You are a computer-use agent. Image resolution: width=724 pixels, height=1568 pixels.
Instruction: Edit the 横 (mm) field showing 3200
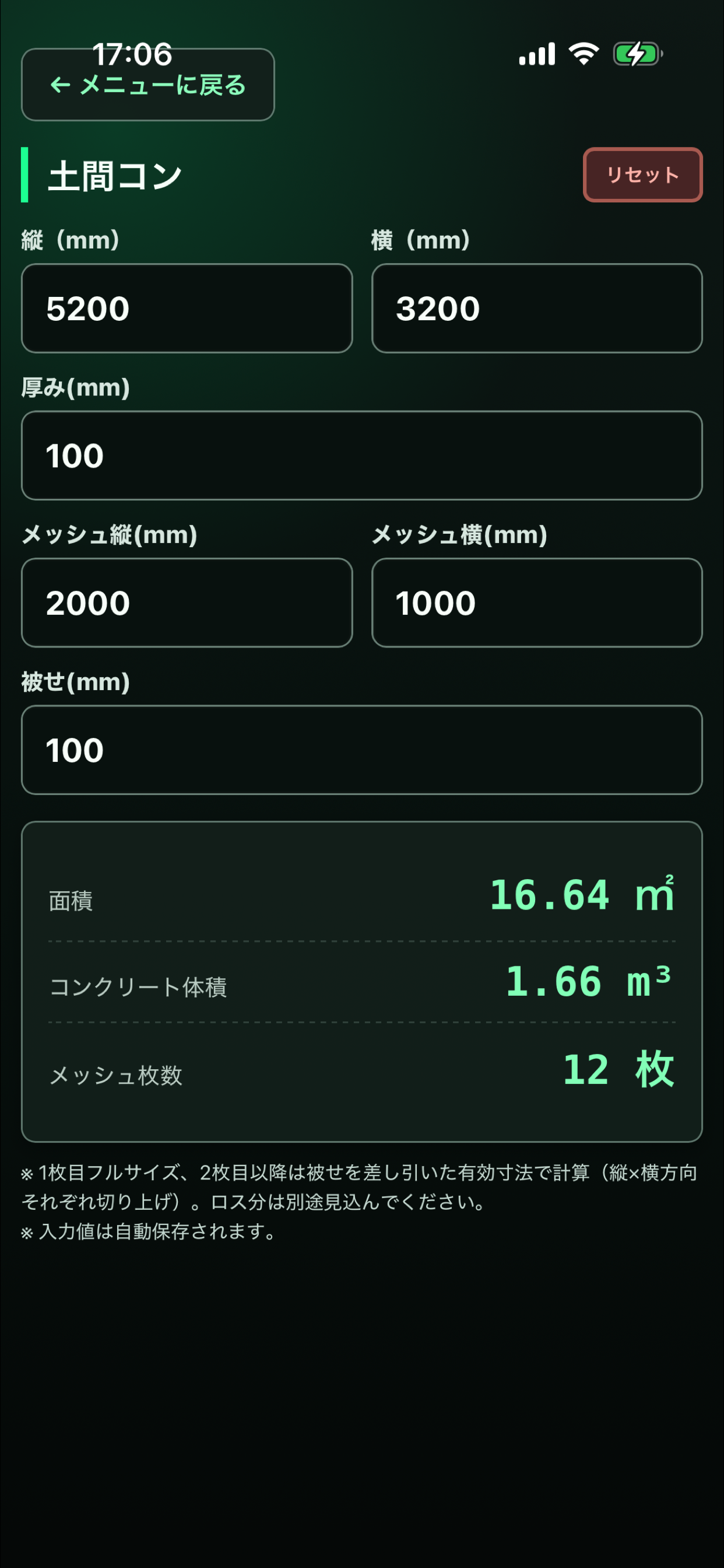click(537, 308)
